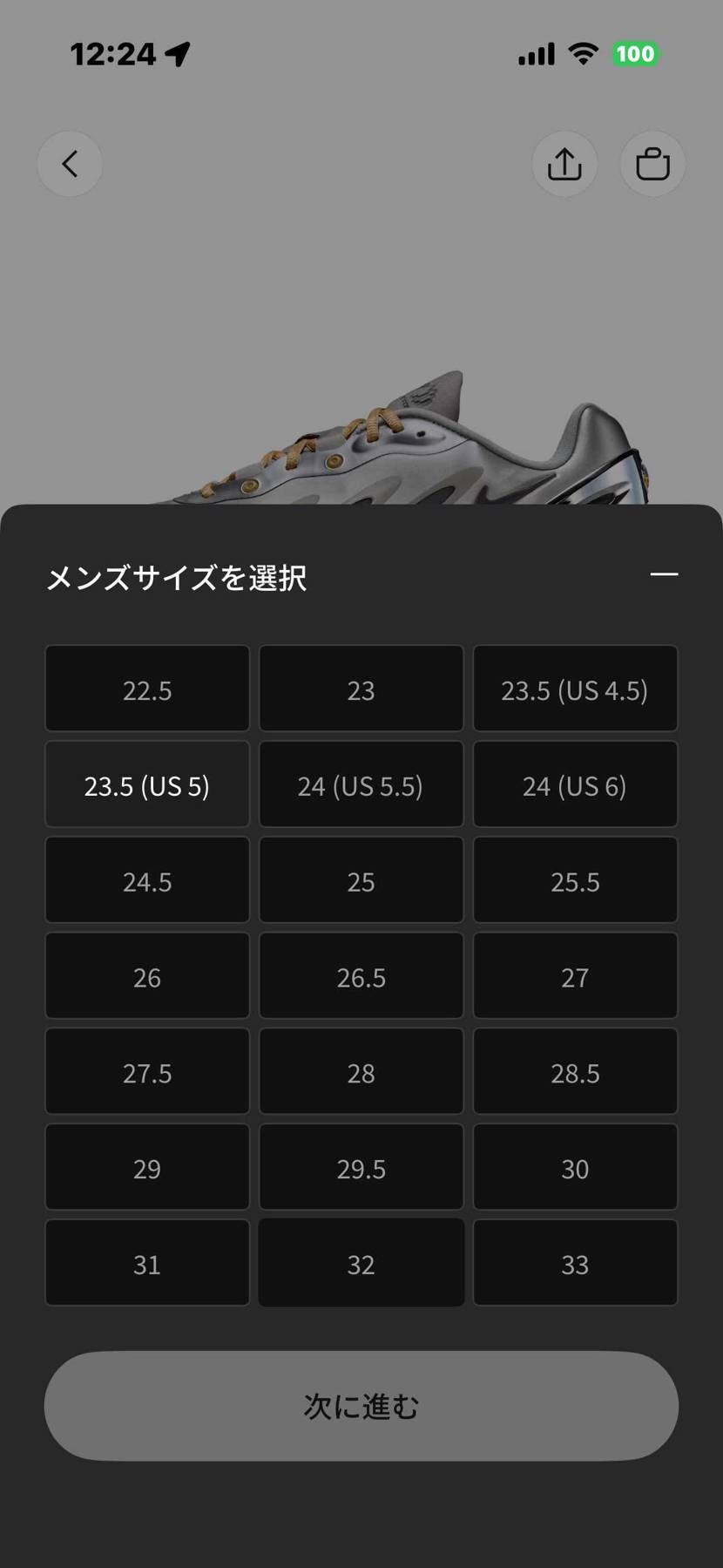Pick size 27
723x1568 pixels.
click(x=575, y=976)
